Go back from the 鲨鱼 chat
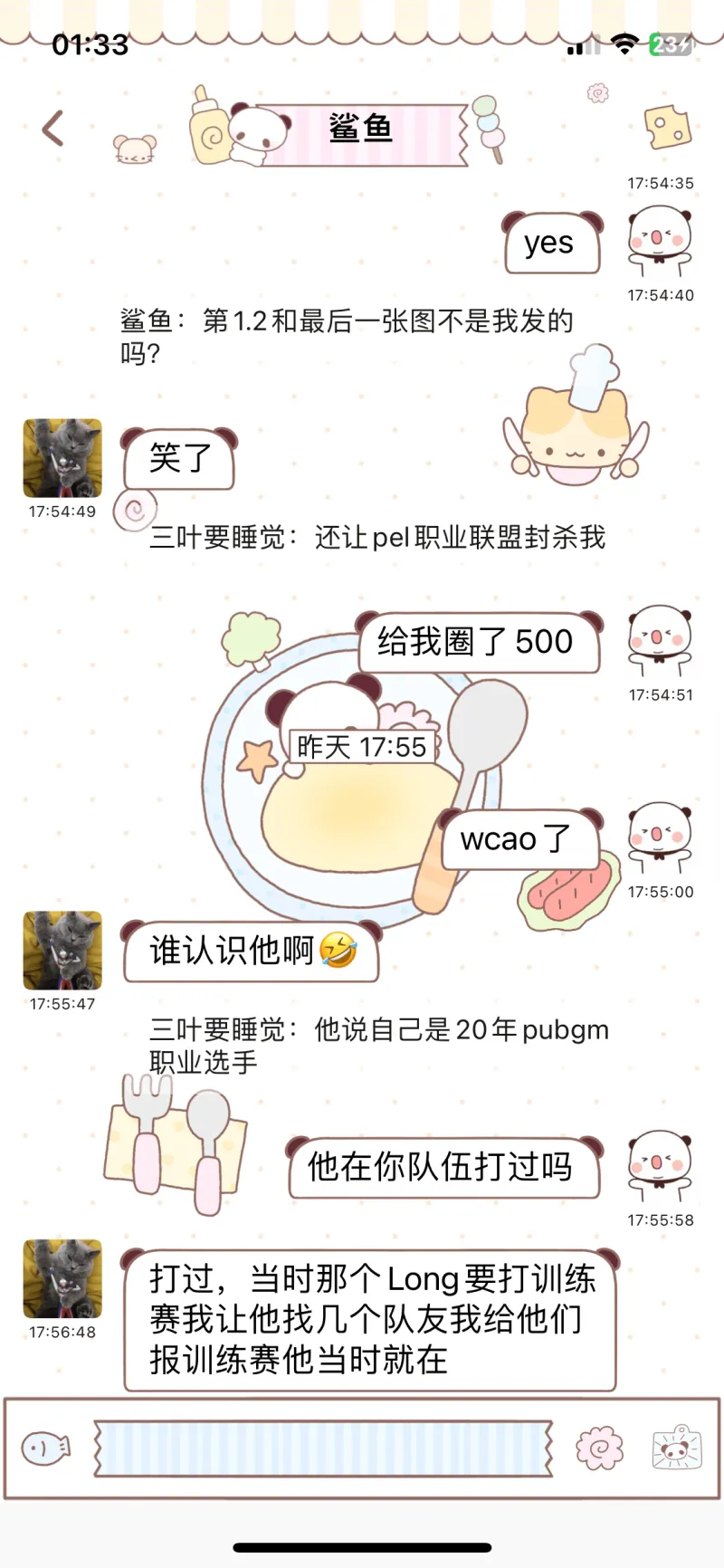Screen dimensions: 724x1568 point(53,128)
